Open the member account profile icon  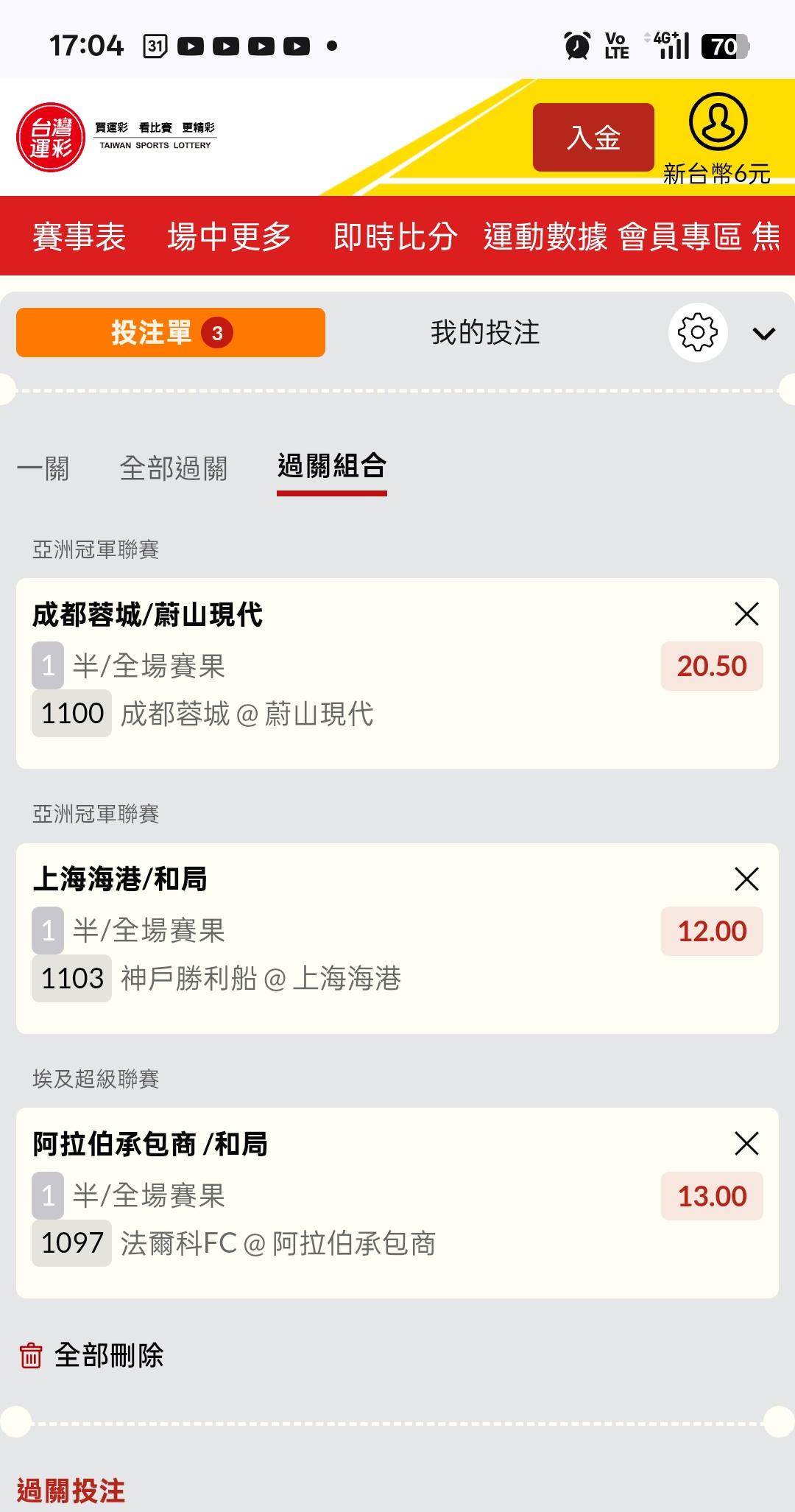718,122
